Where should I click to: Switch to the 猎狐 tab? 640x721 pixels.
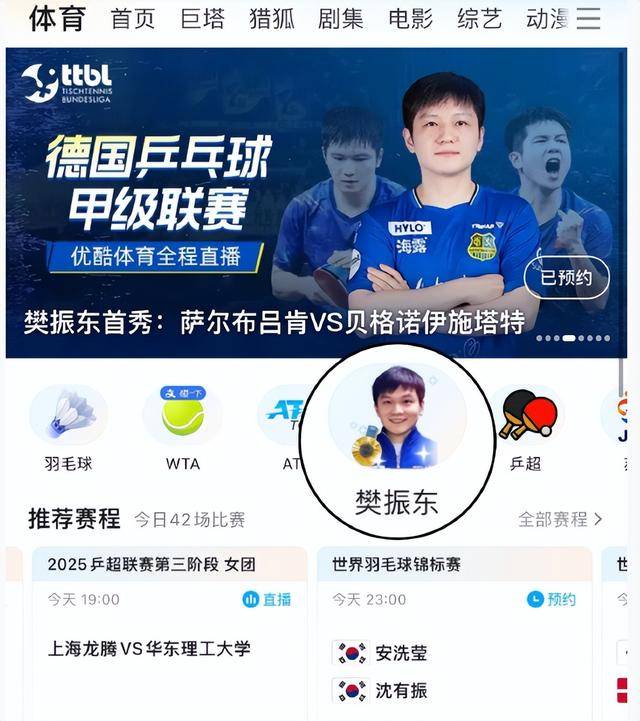click(272, 19)
